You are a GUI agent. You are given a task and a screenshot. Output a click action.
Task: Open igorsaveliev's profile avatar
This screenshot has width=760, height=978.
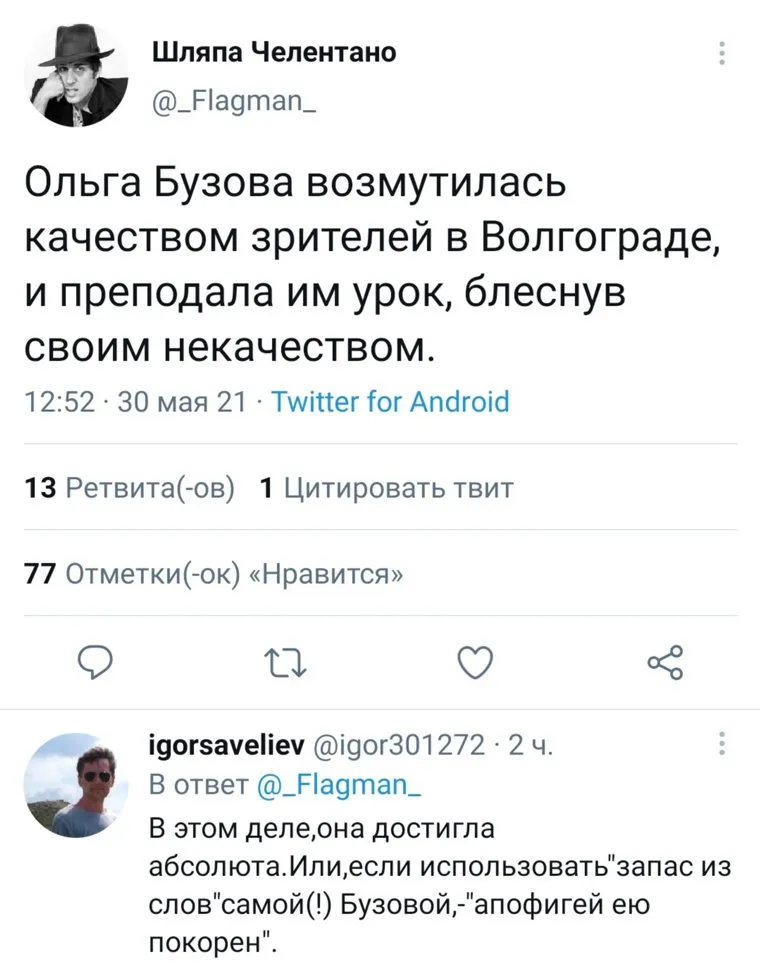tap(80, 784)
